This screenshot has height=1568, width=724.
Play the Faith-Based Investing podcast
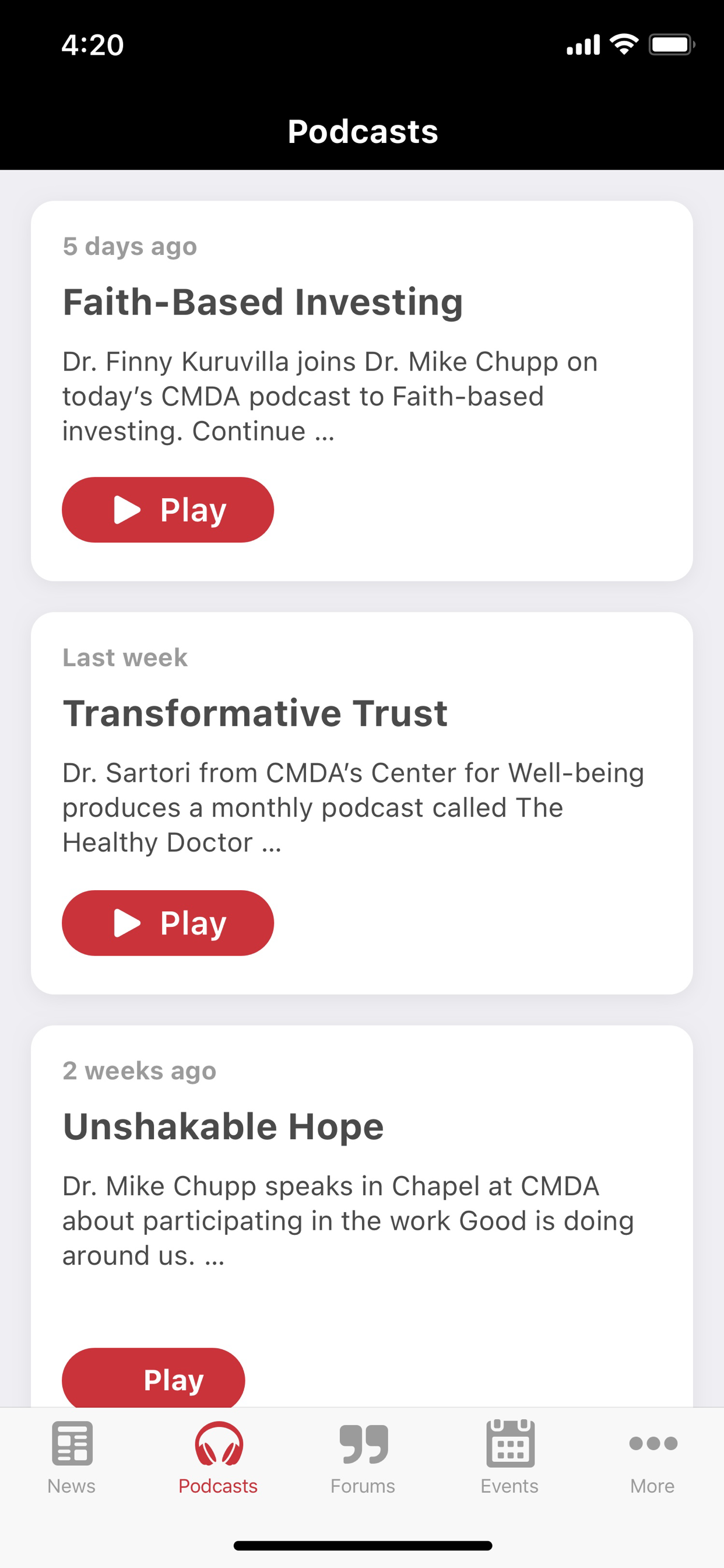[x=168, y=509]
